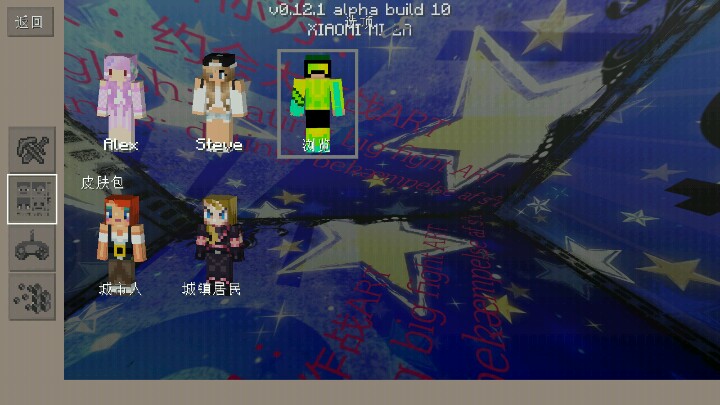Open the graphics settings tab with blocks icon
The width and height of the screenshot is (720, 405).
point(32,296)
